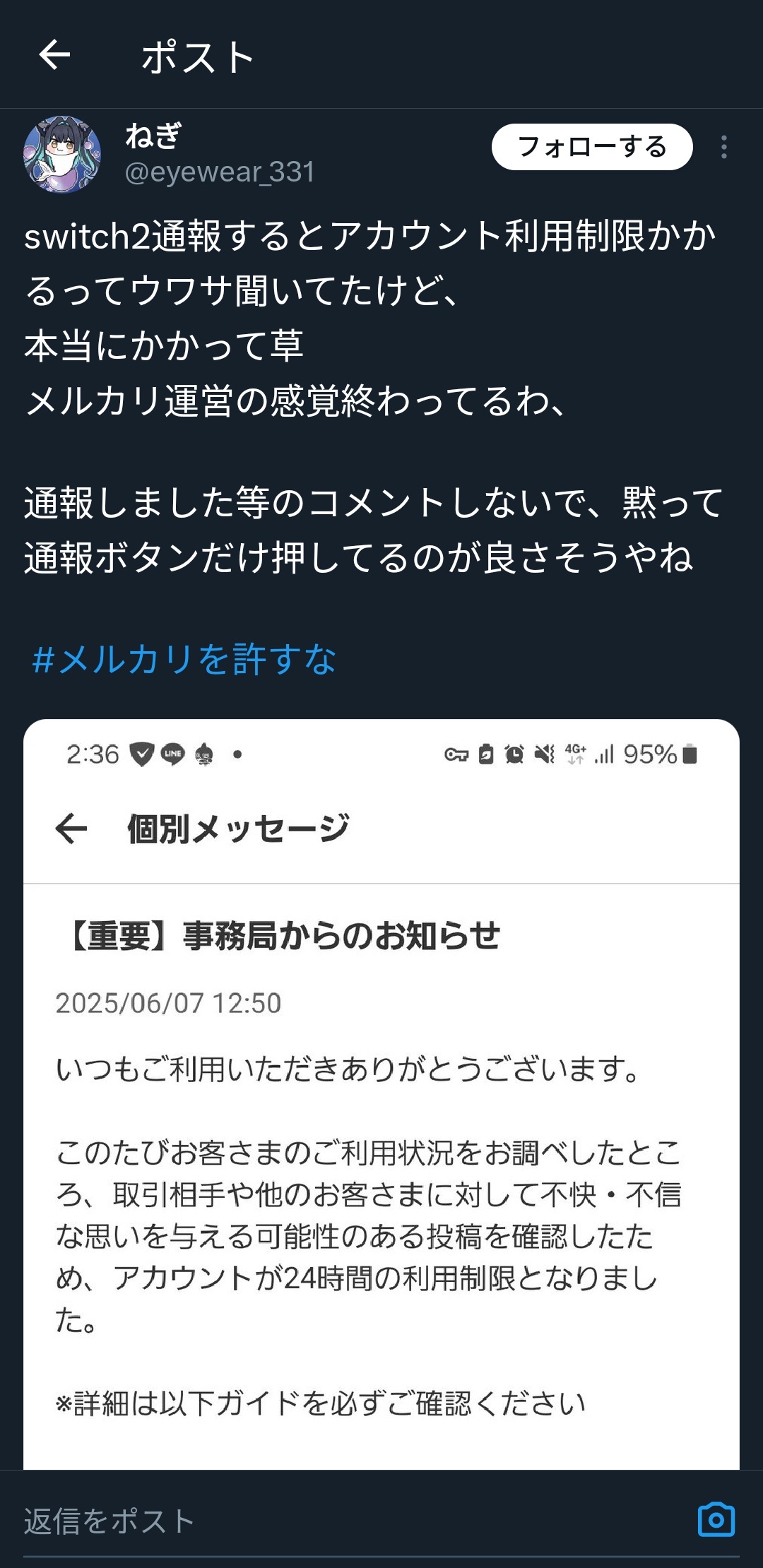Open the @eyewear_331 username
The width and height of the screenshot is (763, 1568).
pos(220,172)
